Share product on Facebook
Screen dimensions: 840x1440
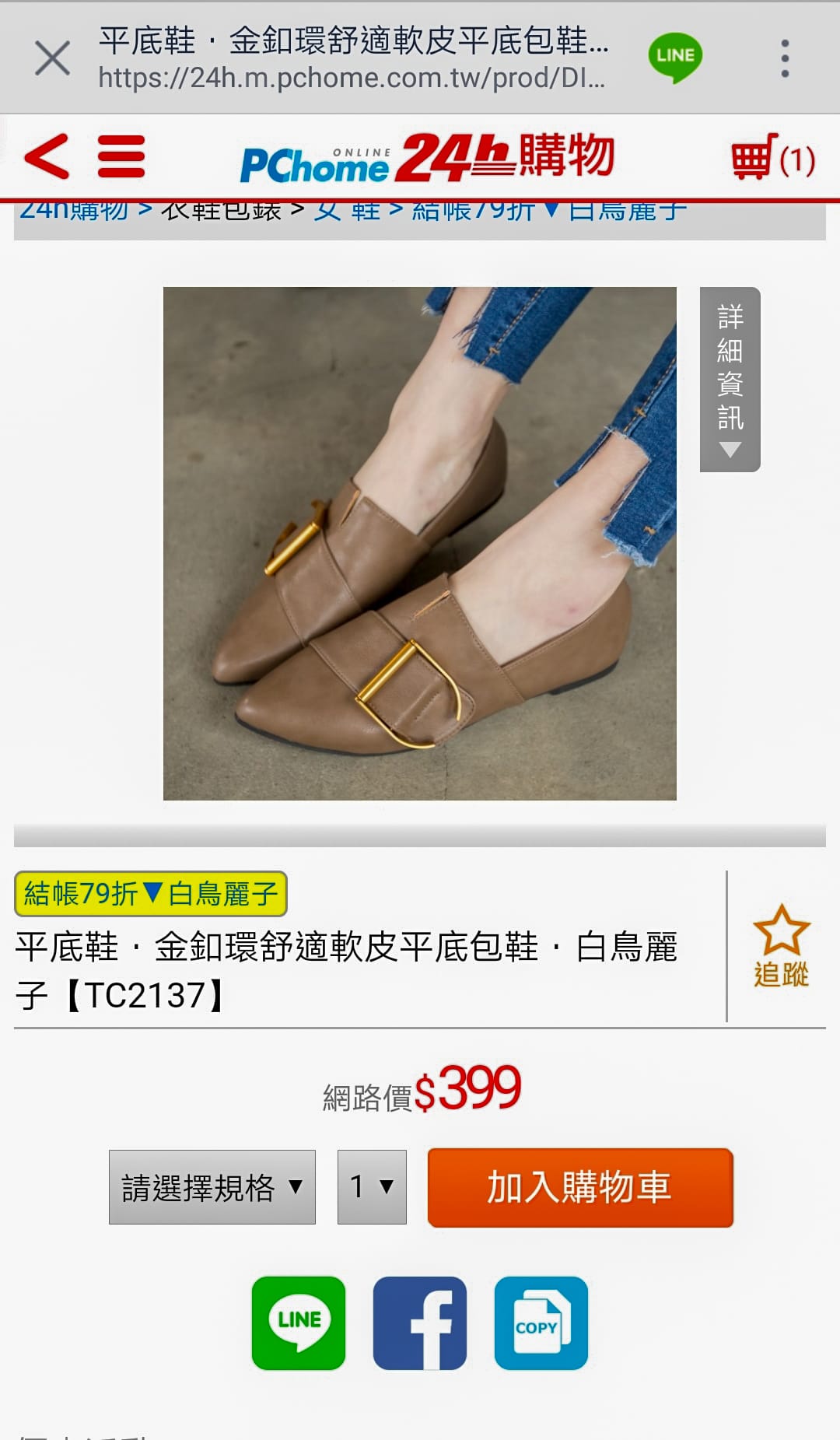420,1323
